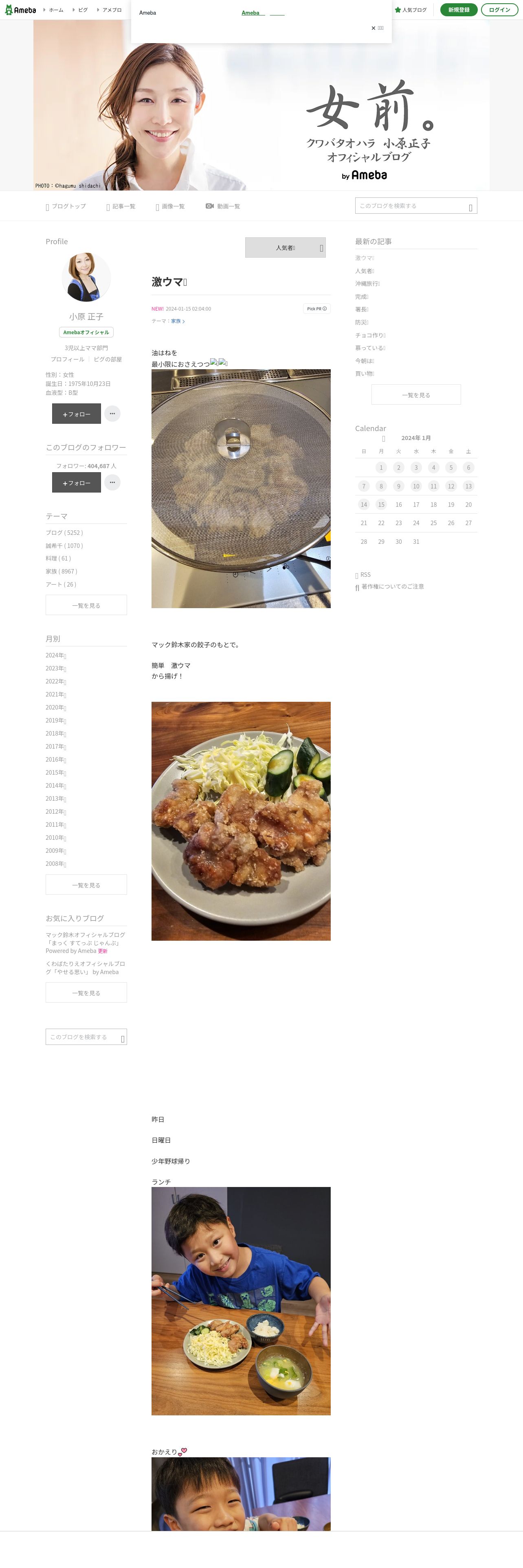The image size is (523, 1568).
Task: Close the Ameba popup banner
Action: [x=377, y=28]
